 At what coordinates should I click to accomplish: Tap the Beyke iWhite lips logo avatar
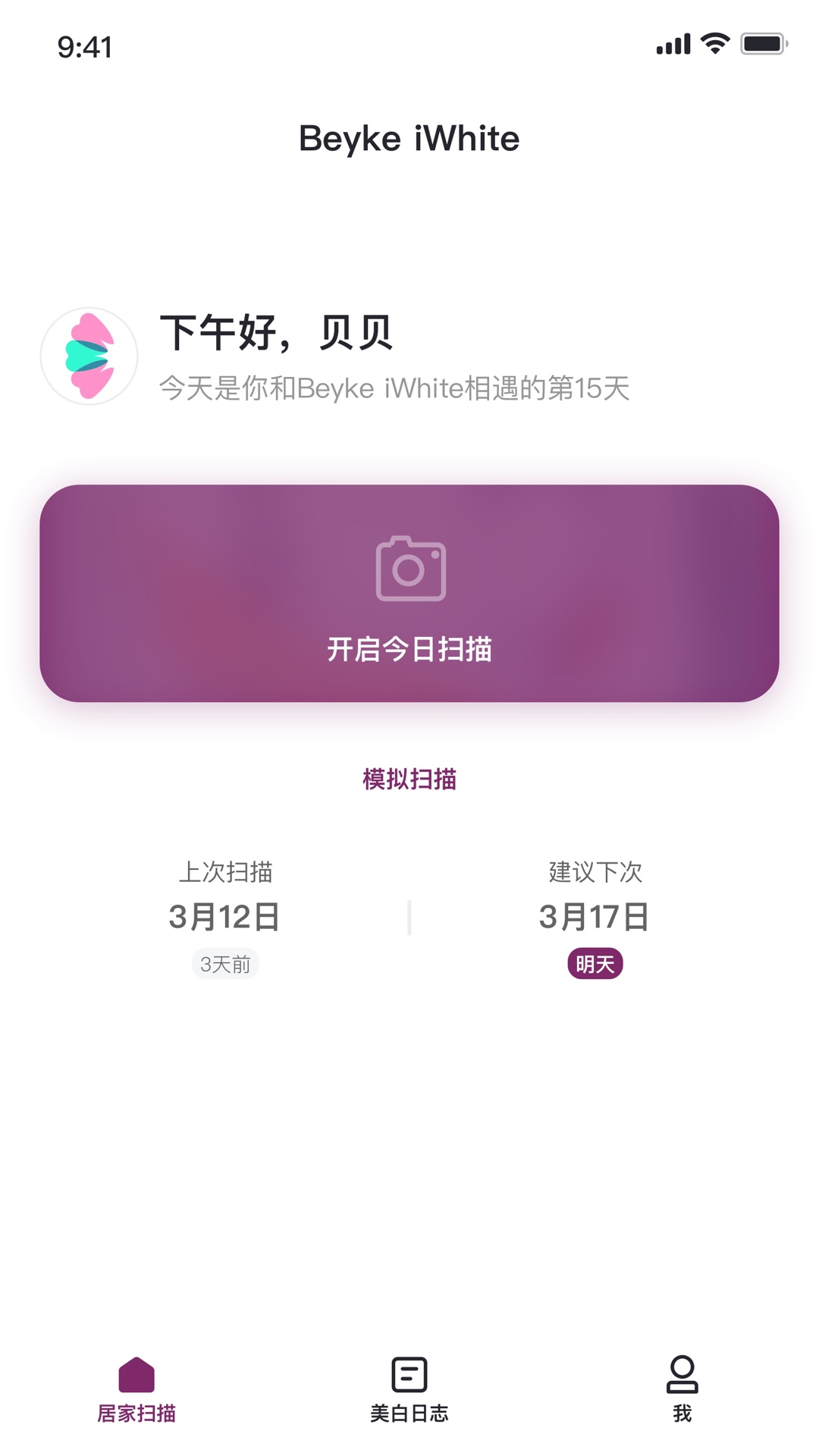(88, 355)
